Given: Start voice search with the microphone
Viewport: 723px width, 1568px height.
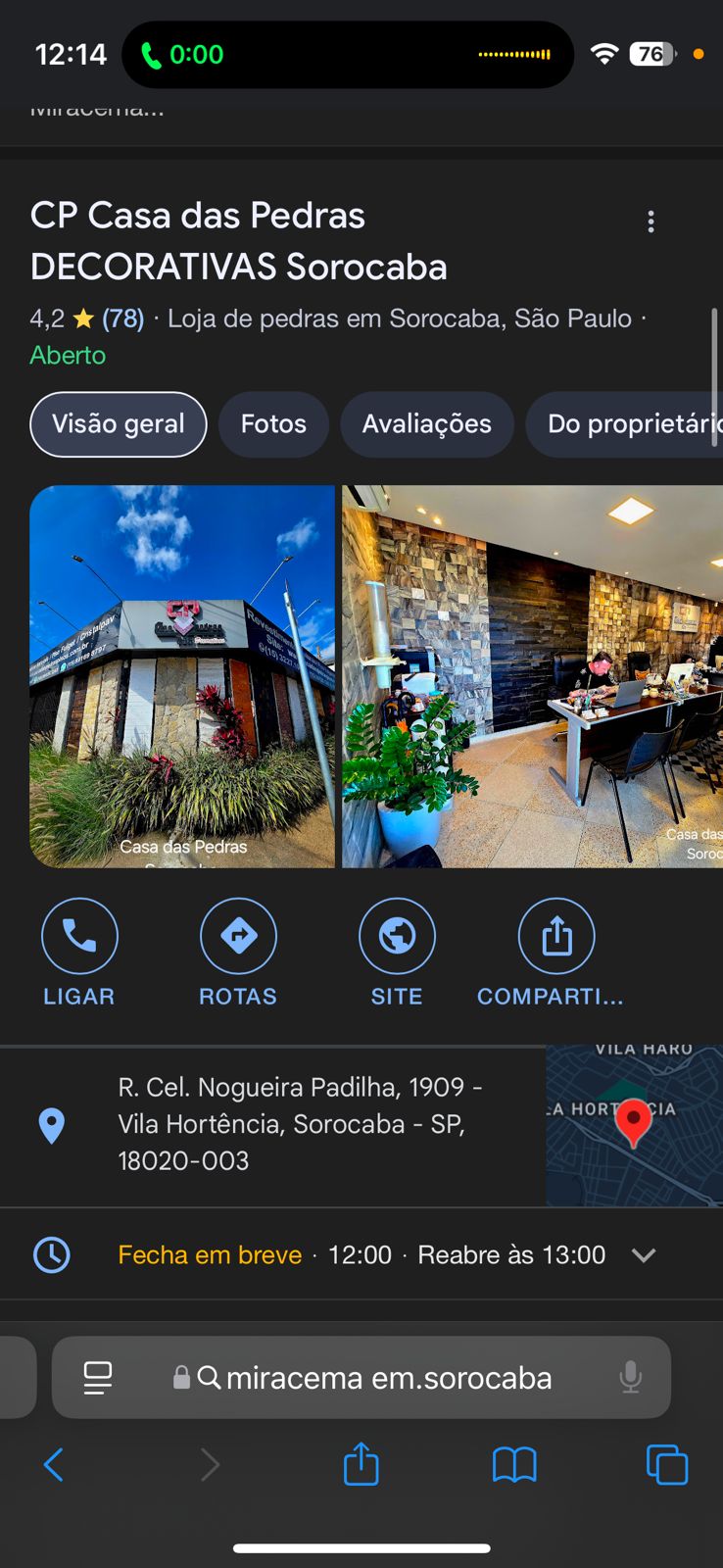Looking at the screenshot, I should click(x=631, y=1378).
